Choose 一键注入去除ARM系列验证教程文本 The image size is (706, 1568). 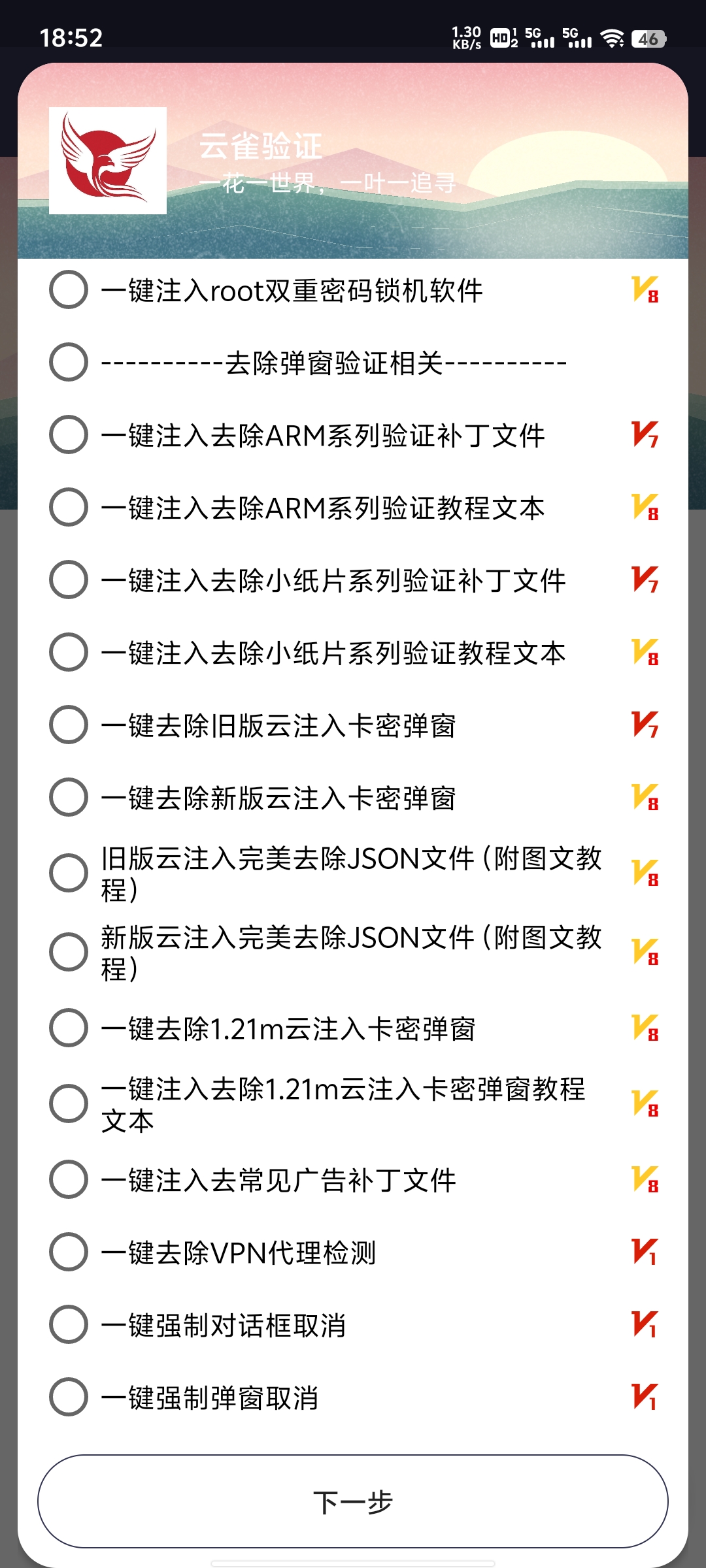pos(69,507)
